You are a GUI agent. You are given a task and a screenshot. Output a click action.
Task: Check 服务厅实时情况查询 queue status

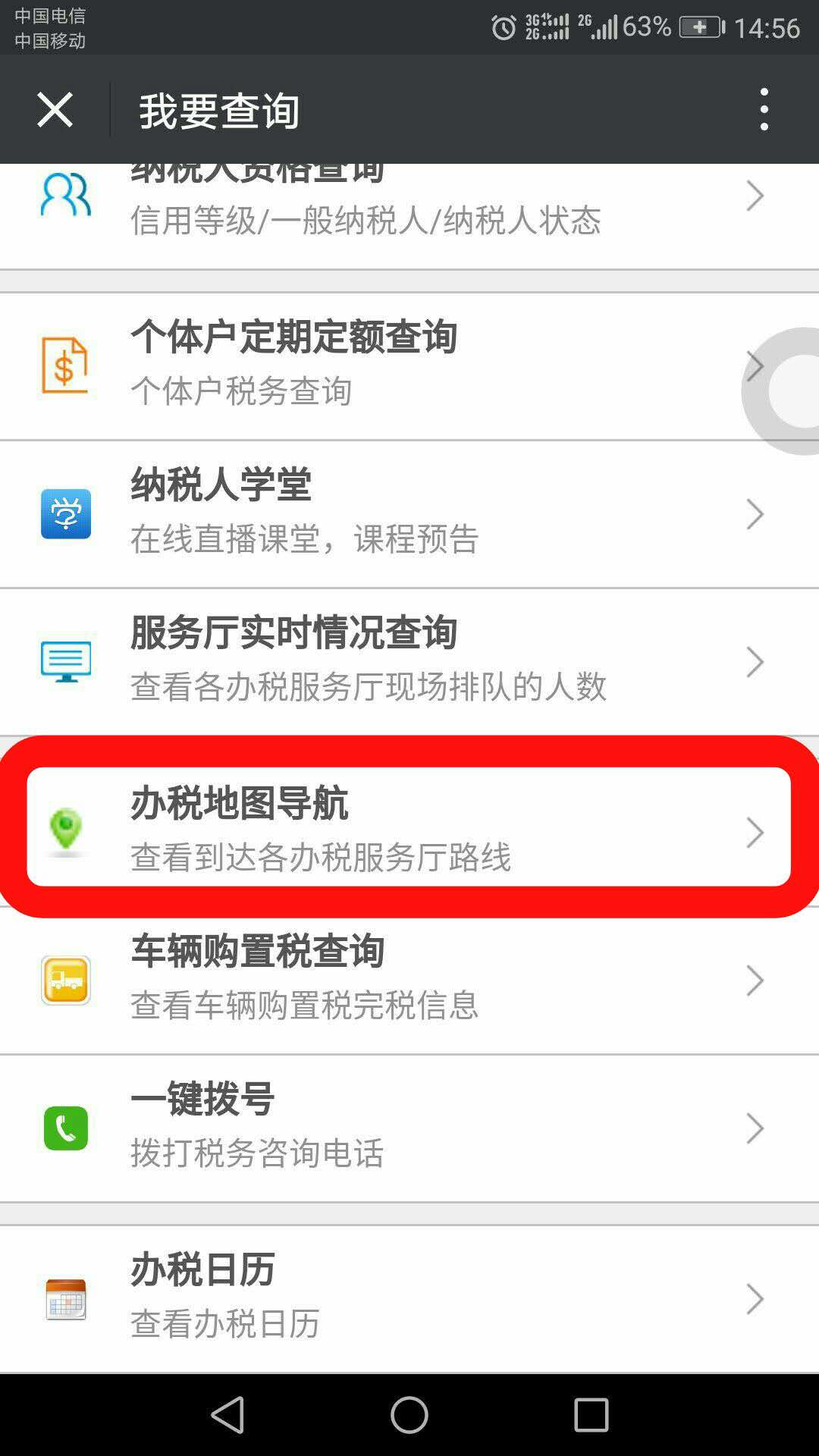pyautogui.click(x=409, y=662)
